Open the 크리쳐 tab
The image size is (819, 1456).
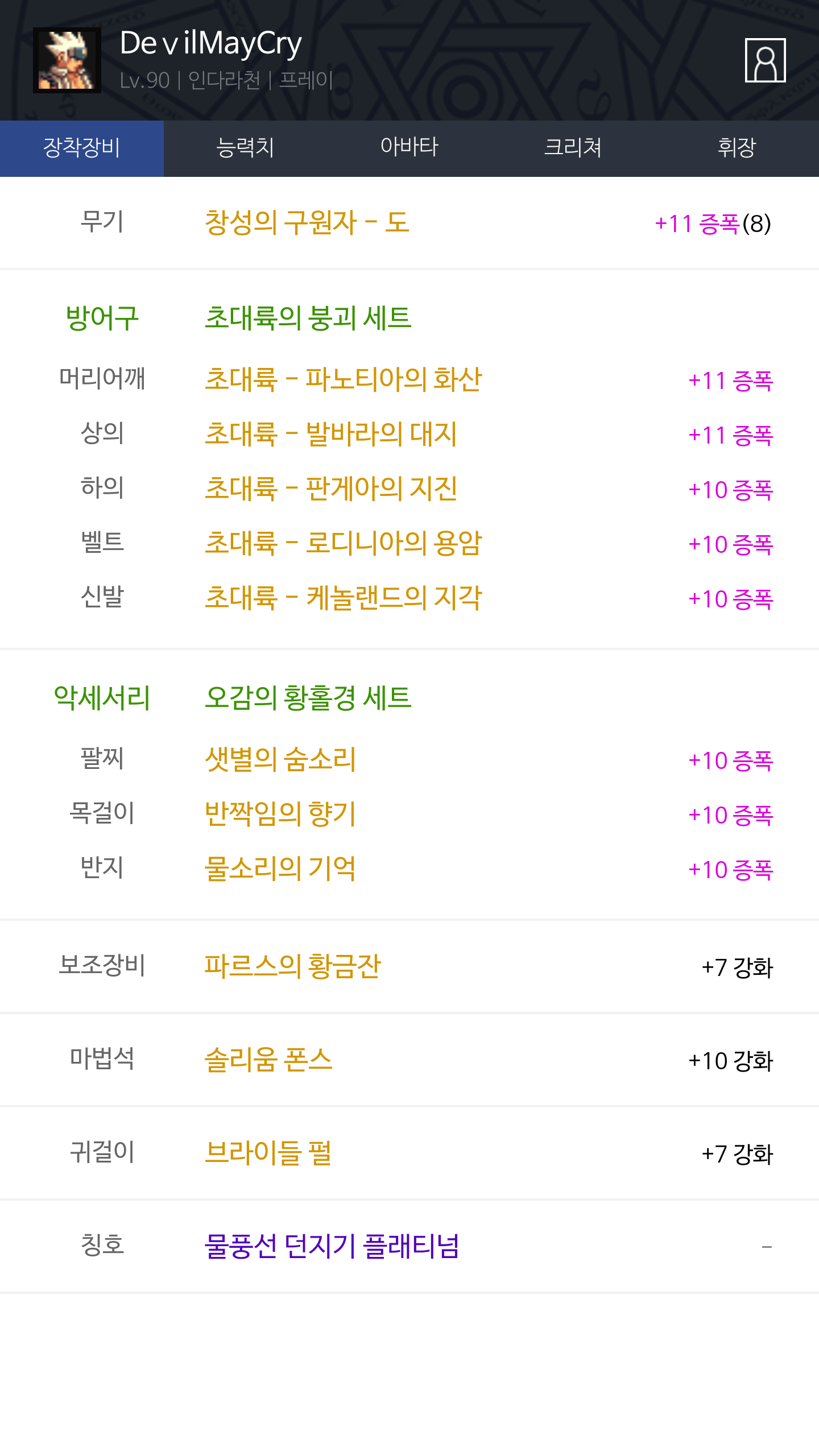point(573,148)
